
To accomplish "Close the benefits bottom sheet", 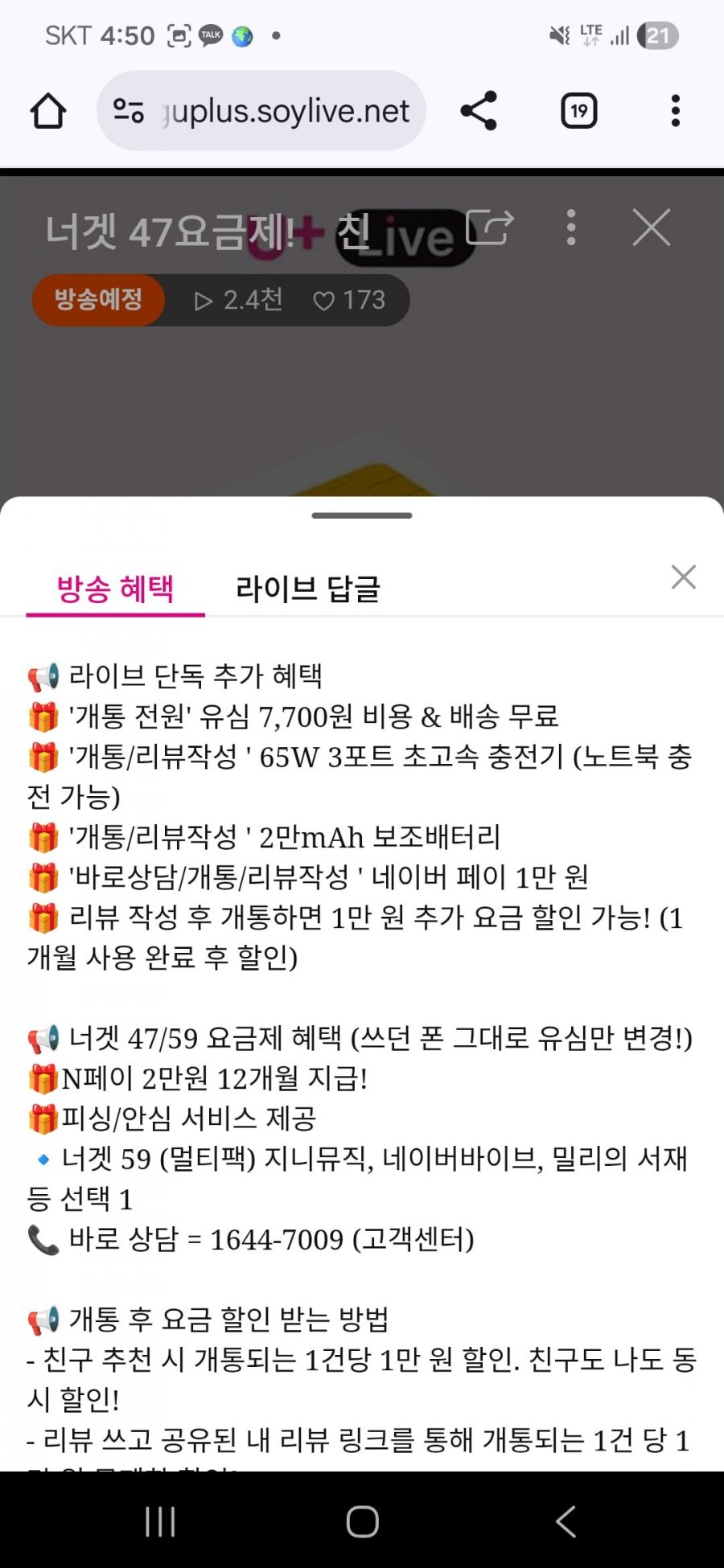I will pyautogui.click(x=684, y=577).
